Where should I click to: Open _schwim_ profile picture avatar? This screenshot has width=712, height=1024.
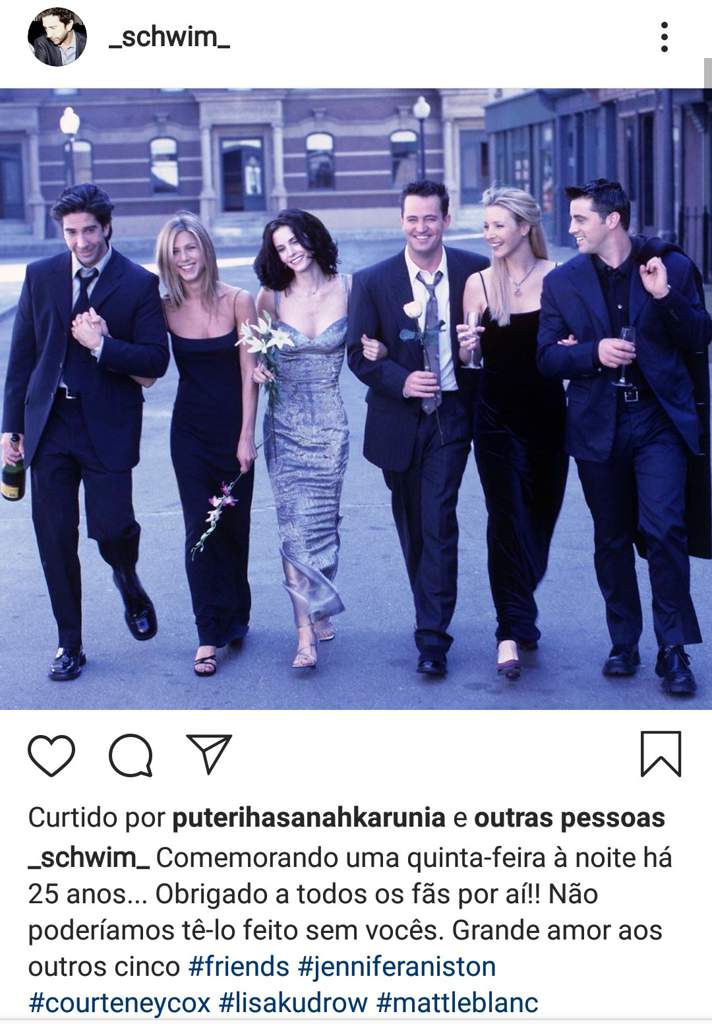(57, 38)
